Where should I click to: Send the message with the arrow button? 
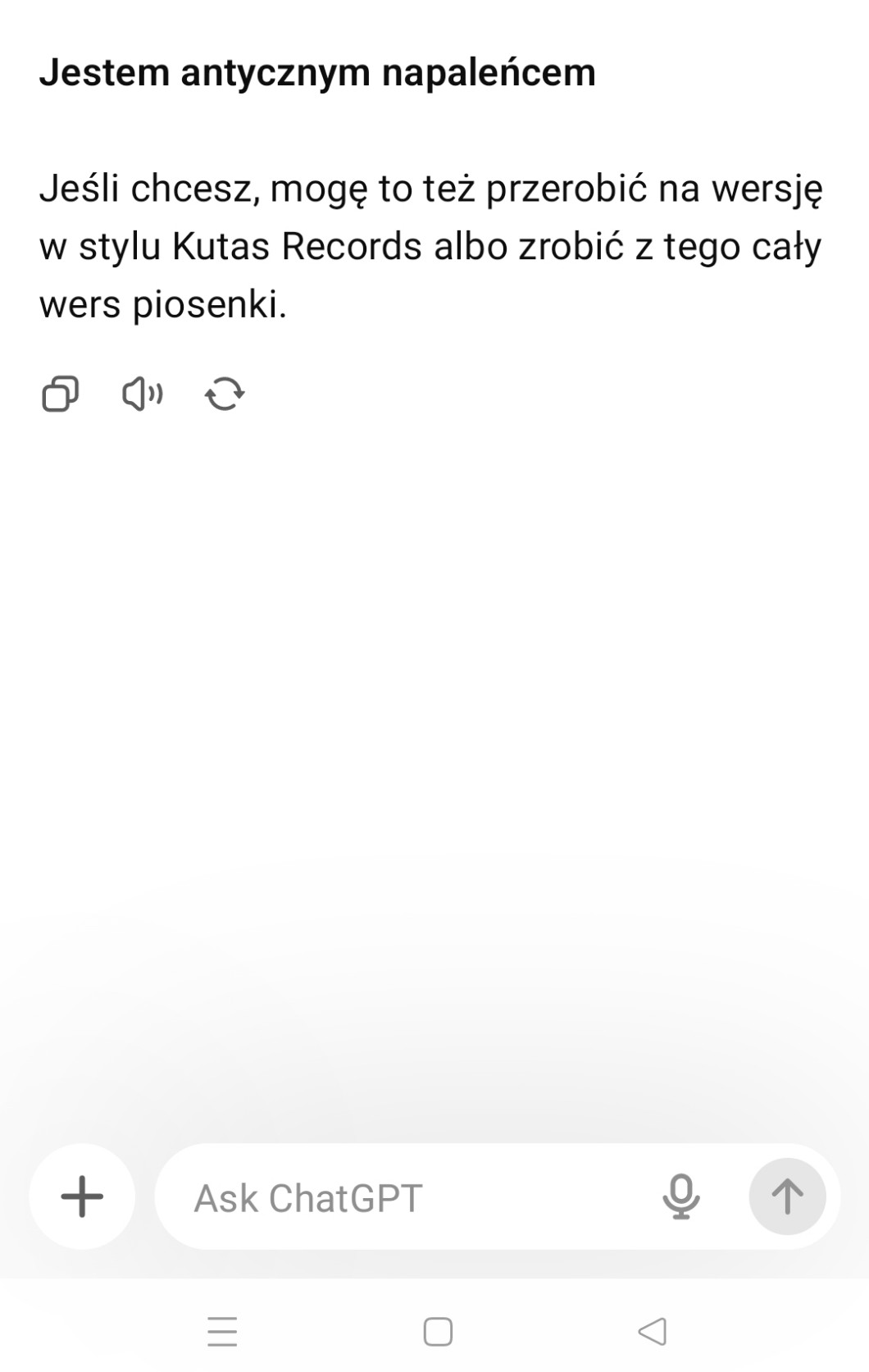(787, 1197)
